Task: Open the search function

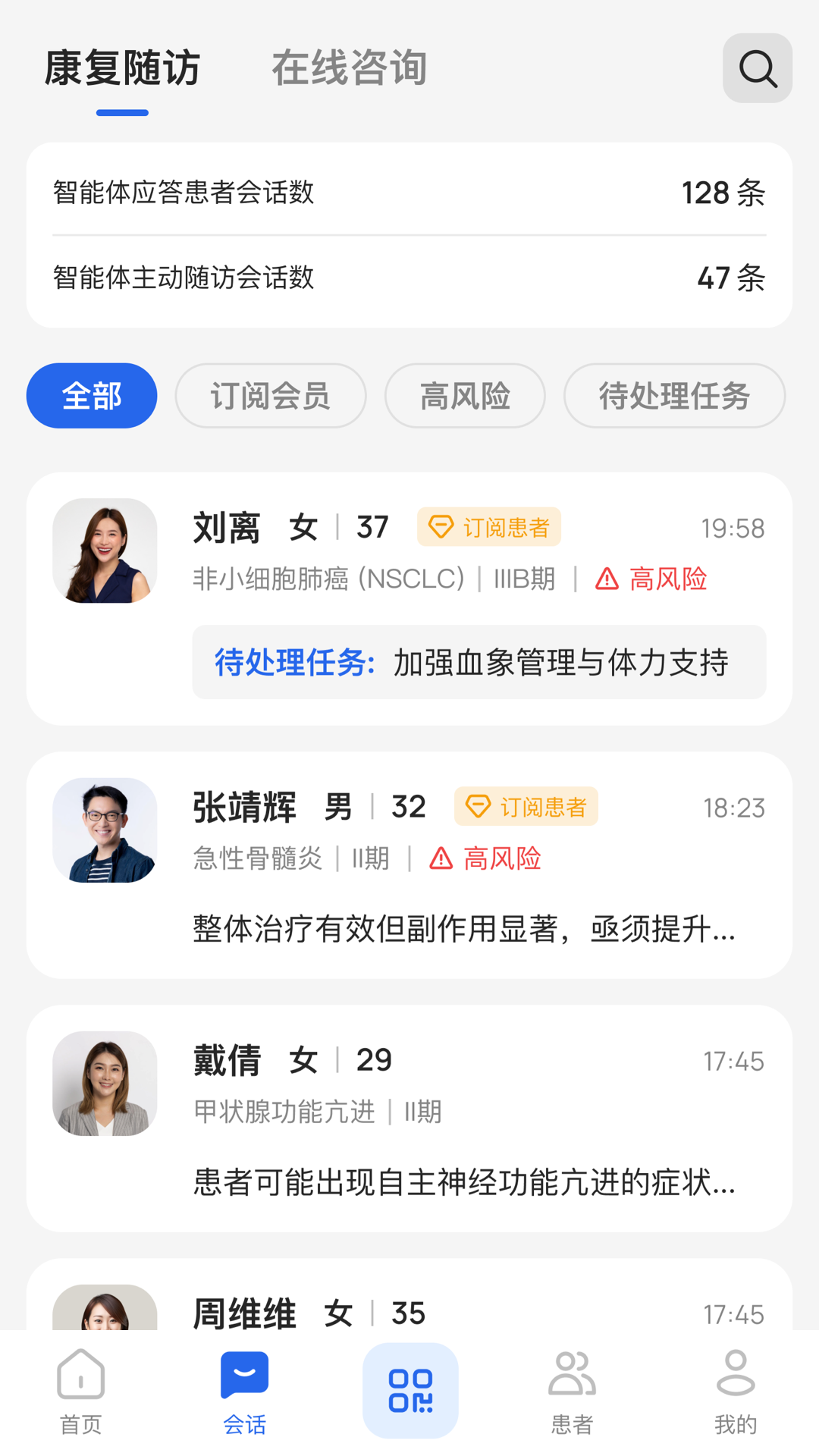Action: (756, 68)
